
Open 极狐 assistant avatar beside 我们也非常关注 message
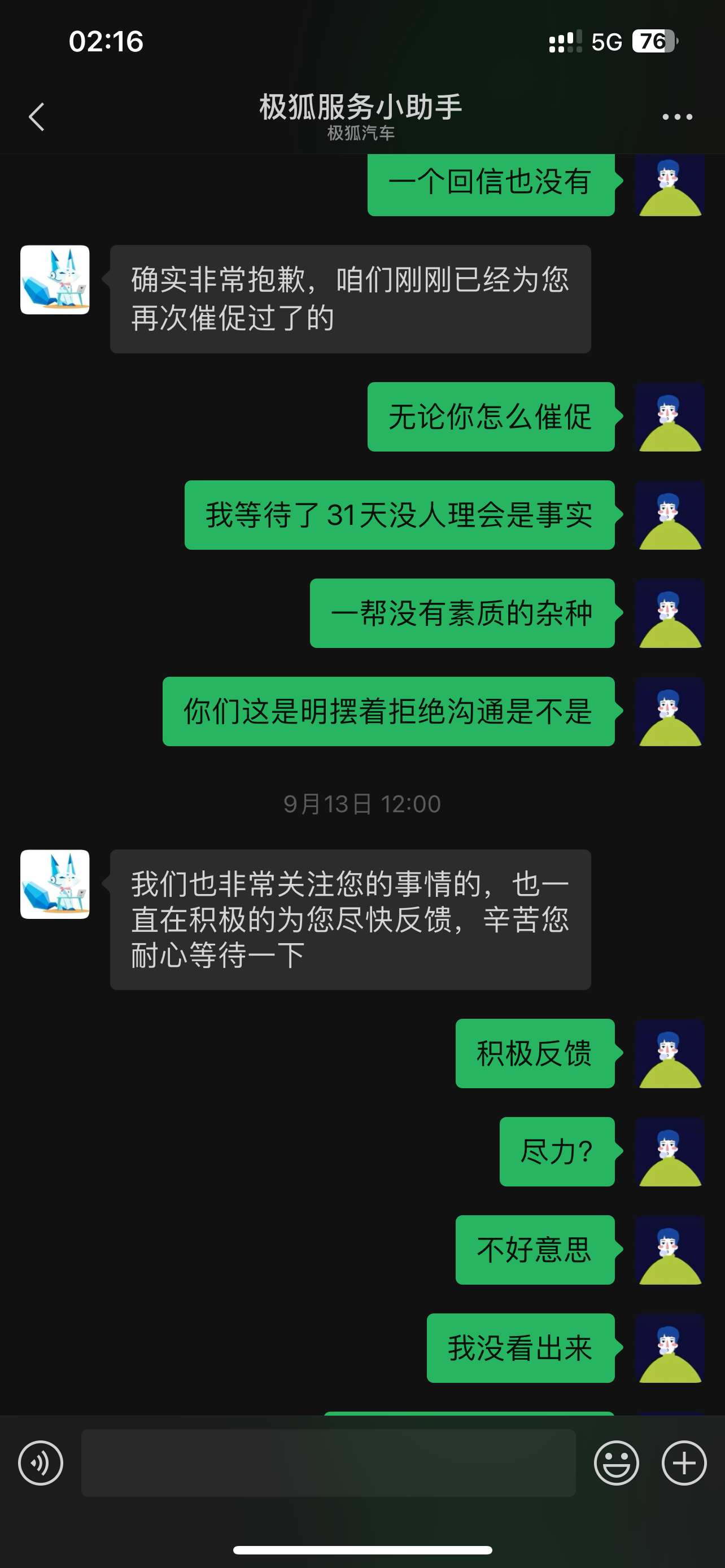point(55,884)
